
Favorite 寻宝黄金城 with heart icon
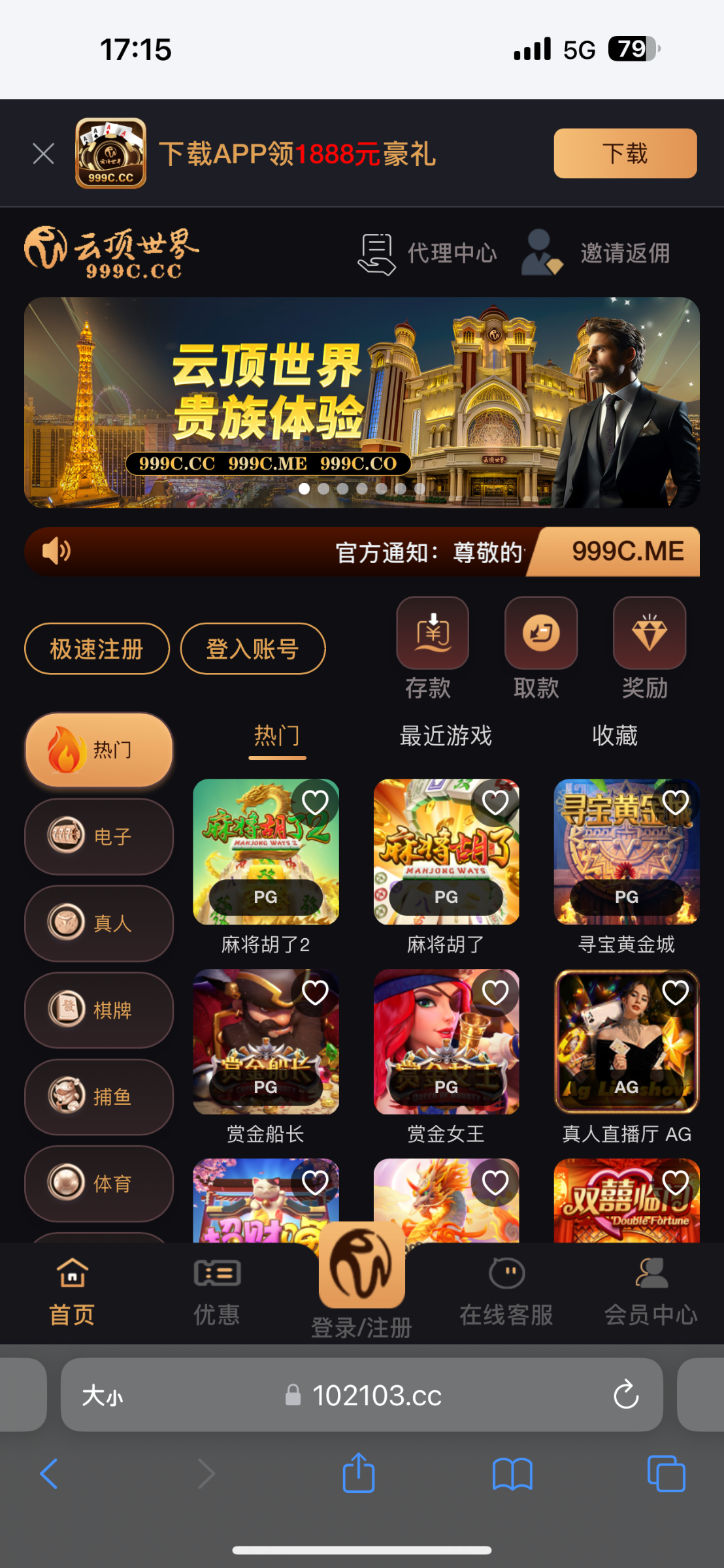675,802
